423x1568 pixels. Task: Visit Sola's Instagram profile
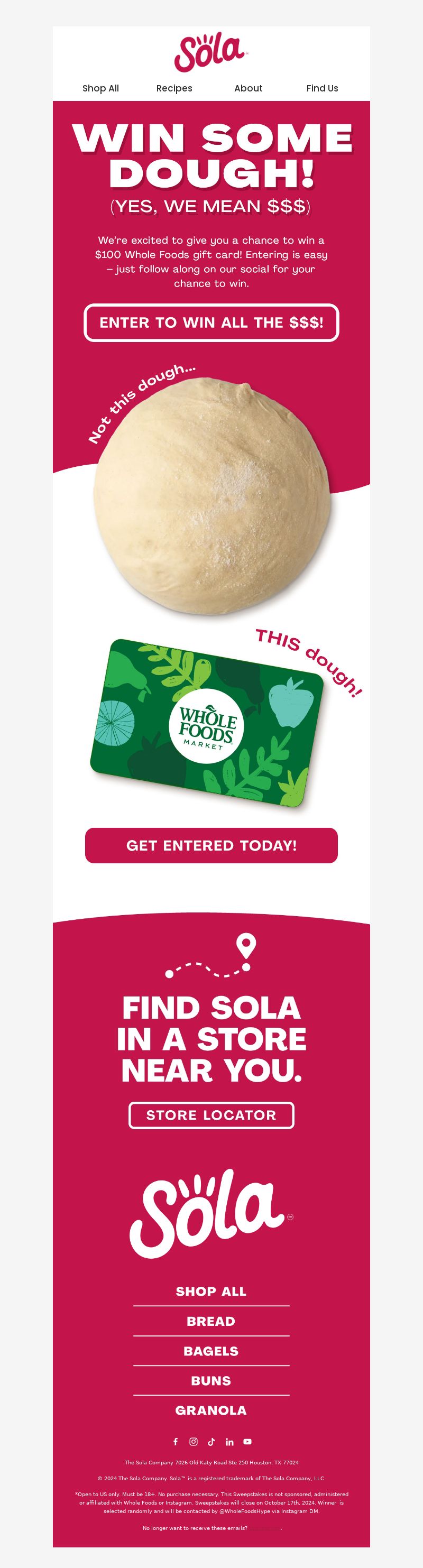pos(194,1442)
